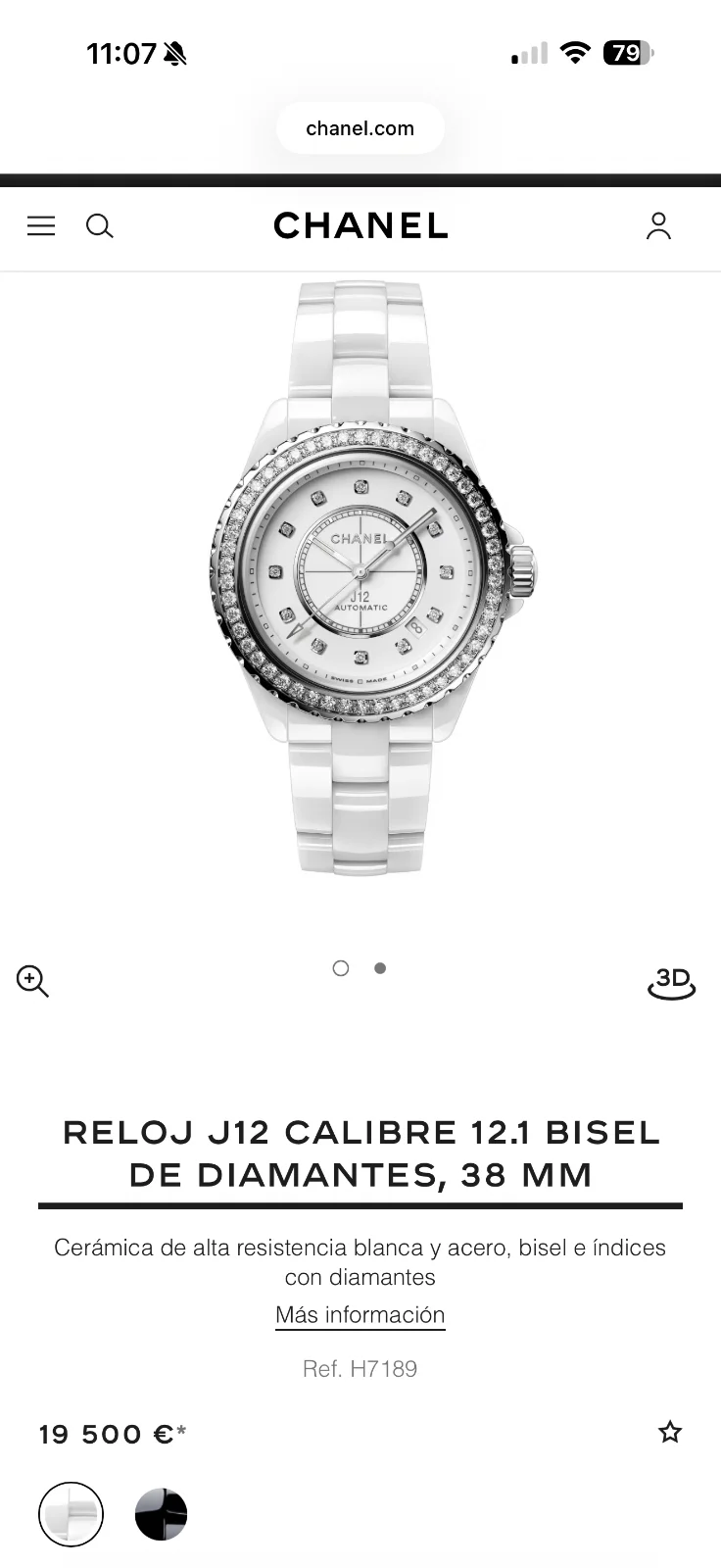Open the account profile icon

658,226
